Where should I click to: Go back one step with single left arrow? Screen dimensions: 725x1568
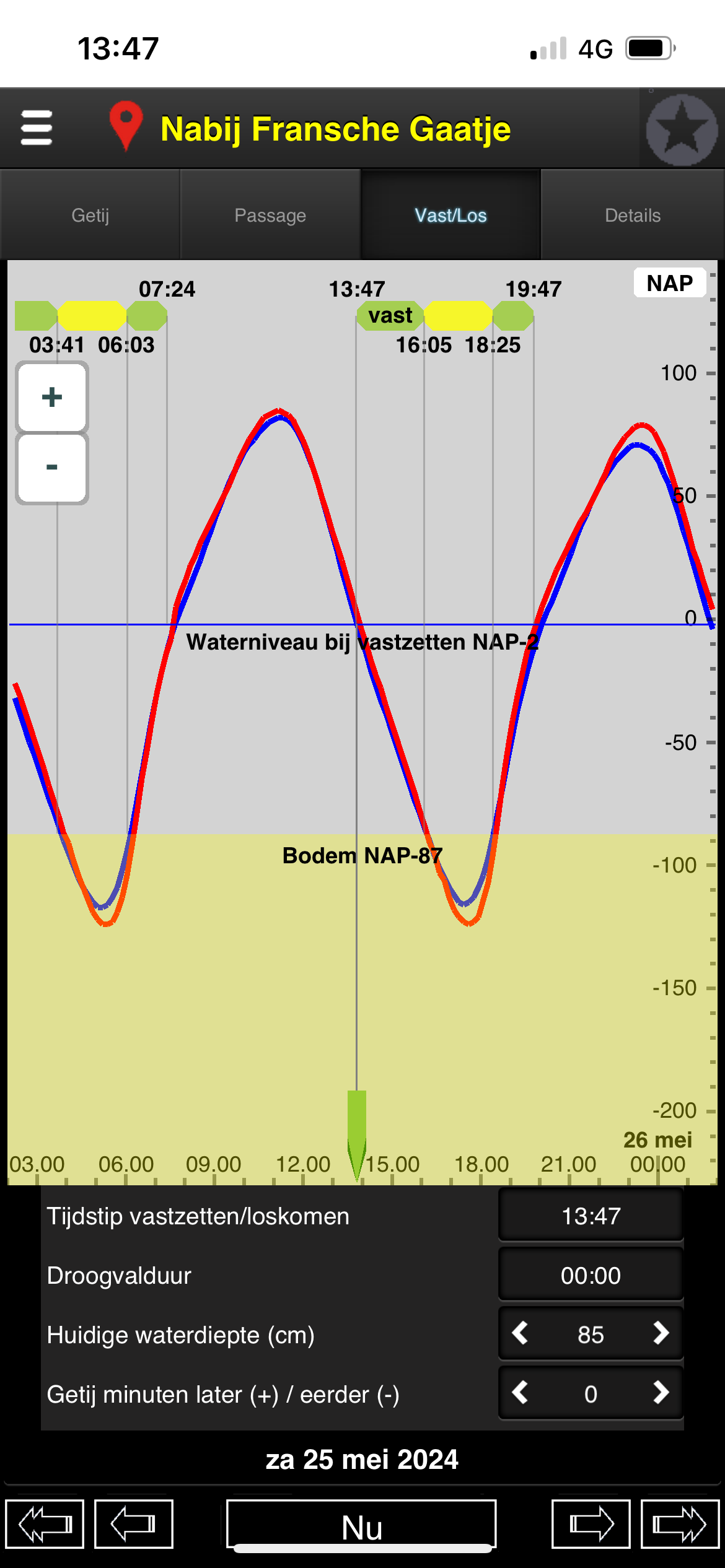coord(133,1523)
